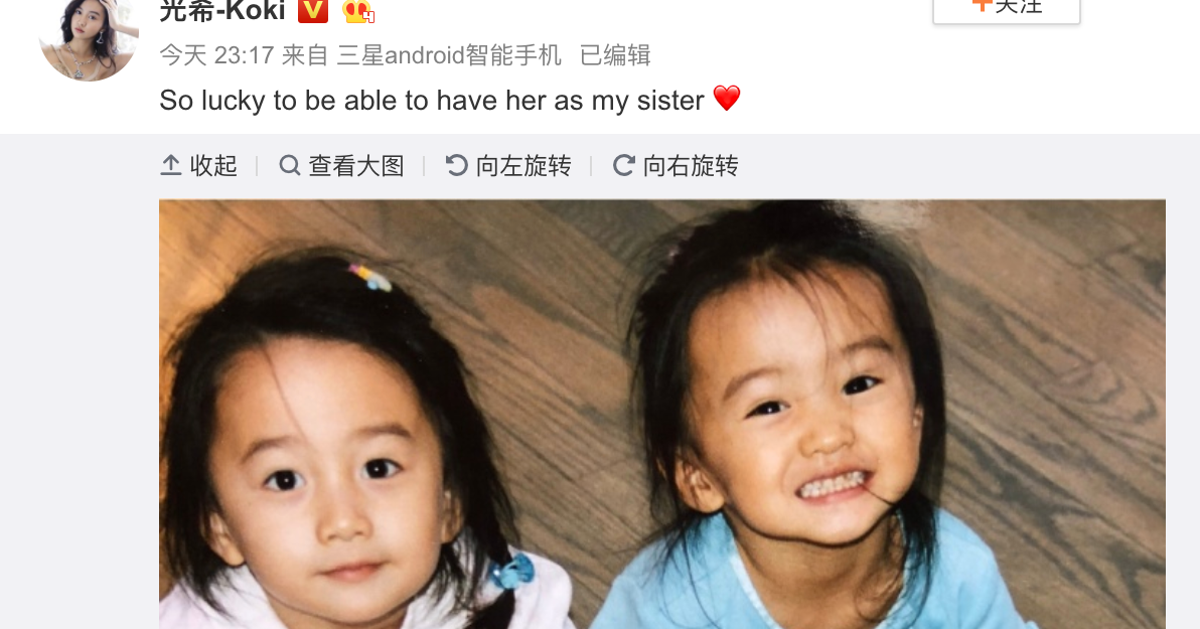Viewport: 1200px width, 629px height.
Task: Tap the sisters photo in the post
Action: (662, 420)
